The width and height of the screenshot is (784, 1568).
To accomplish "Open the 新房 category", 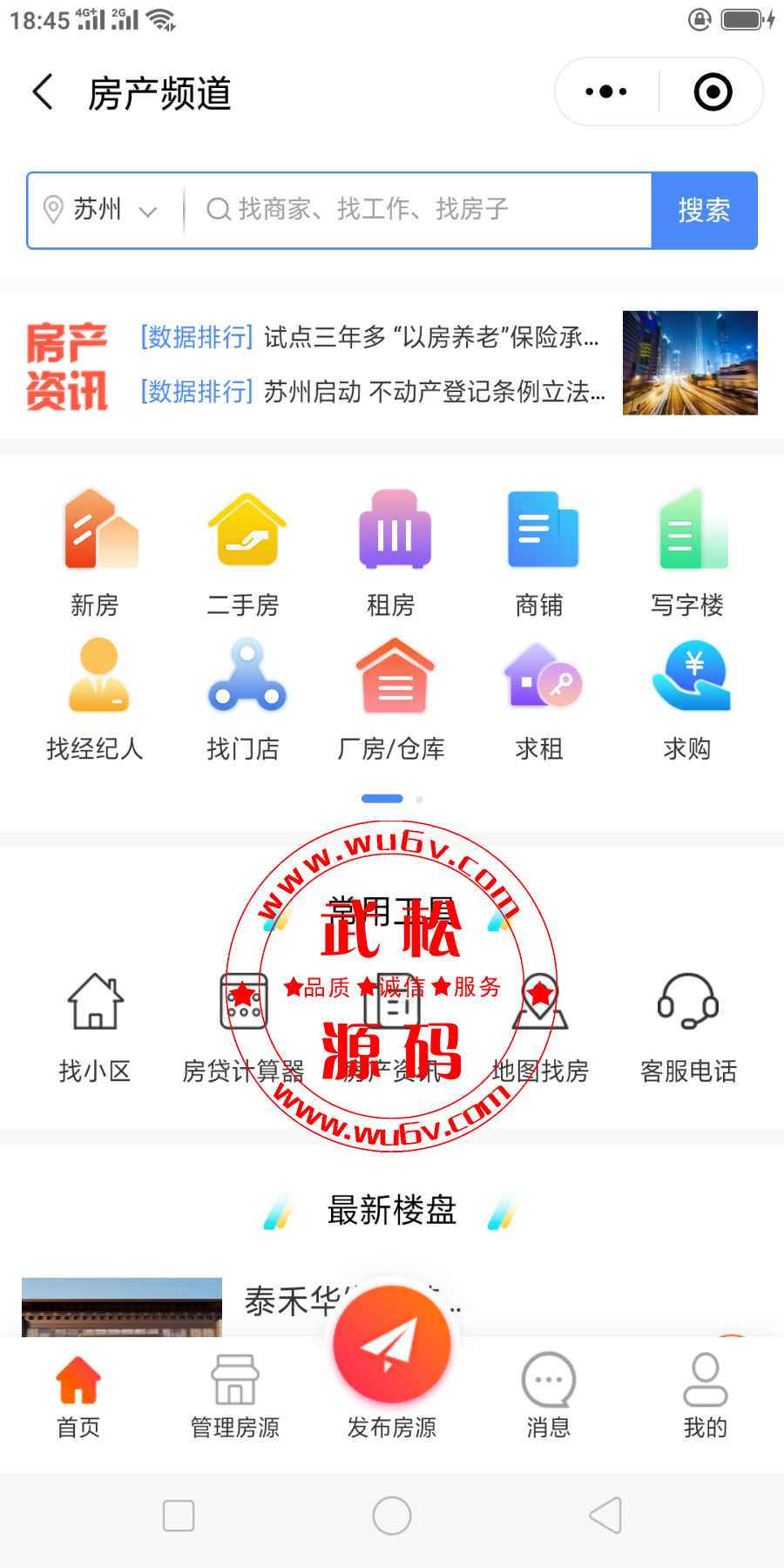I will (x=95, y=554).
